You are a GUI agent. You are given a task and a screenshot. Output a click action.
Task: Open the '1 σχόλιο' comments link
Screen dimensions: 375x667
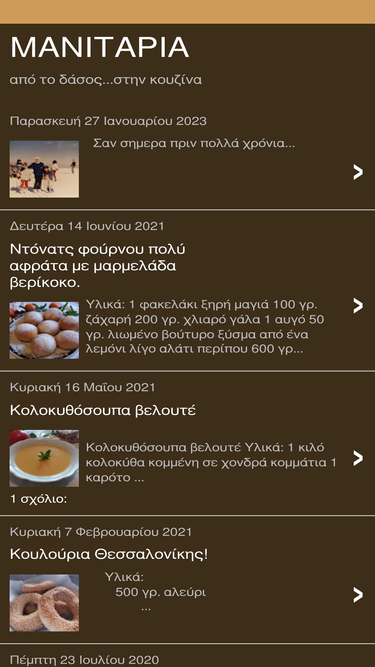pos(38,499)
